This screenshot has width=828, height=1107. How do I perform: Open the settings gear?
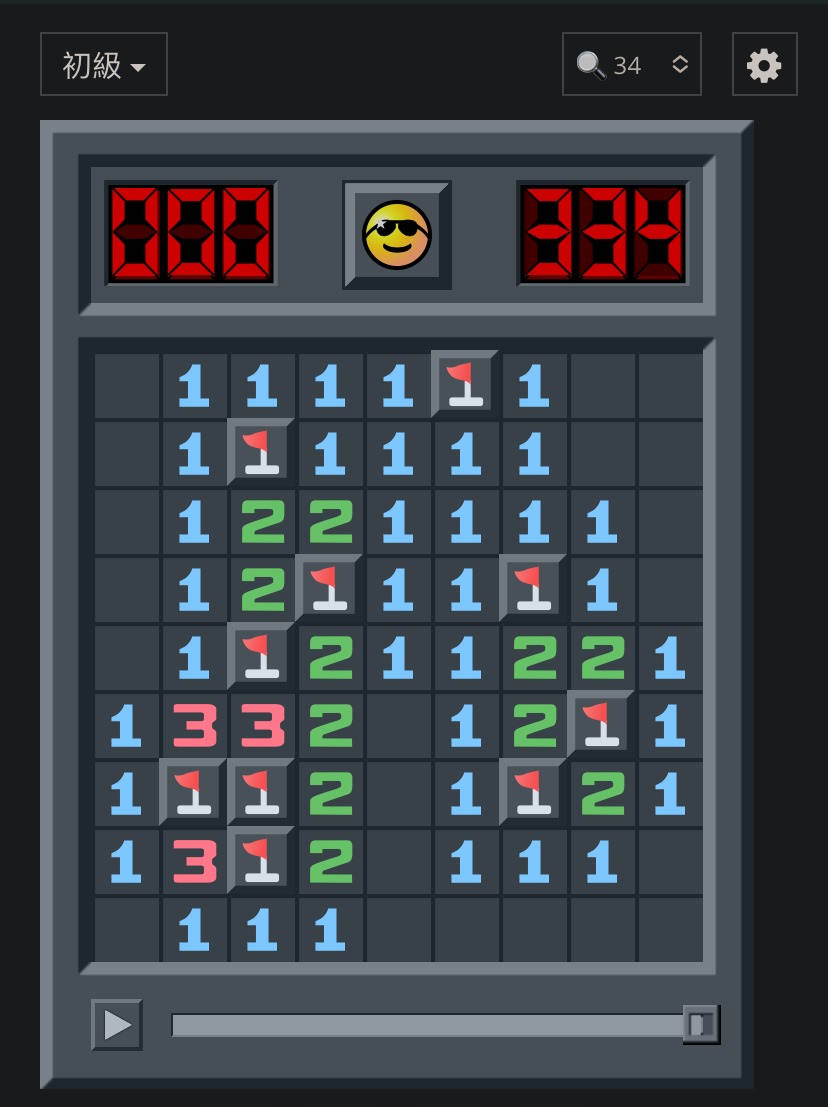[764, 65]
